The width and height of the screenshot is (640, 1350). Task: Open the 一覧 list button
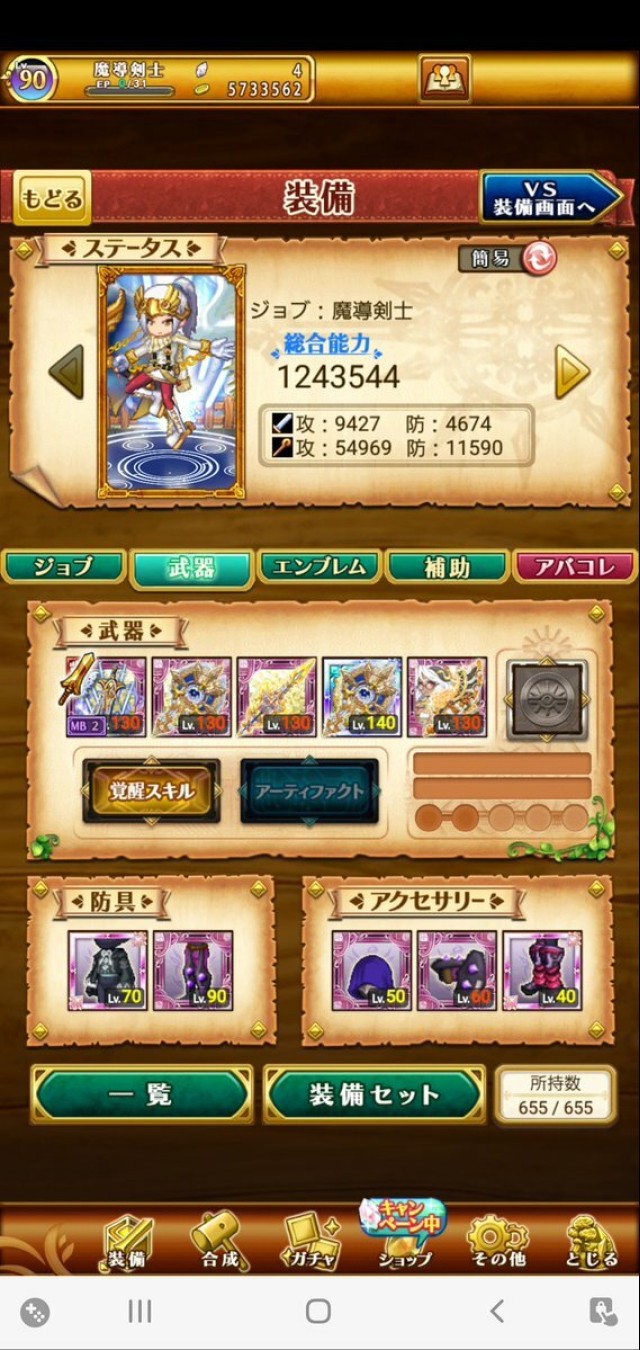pos(141,1095)
